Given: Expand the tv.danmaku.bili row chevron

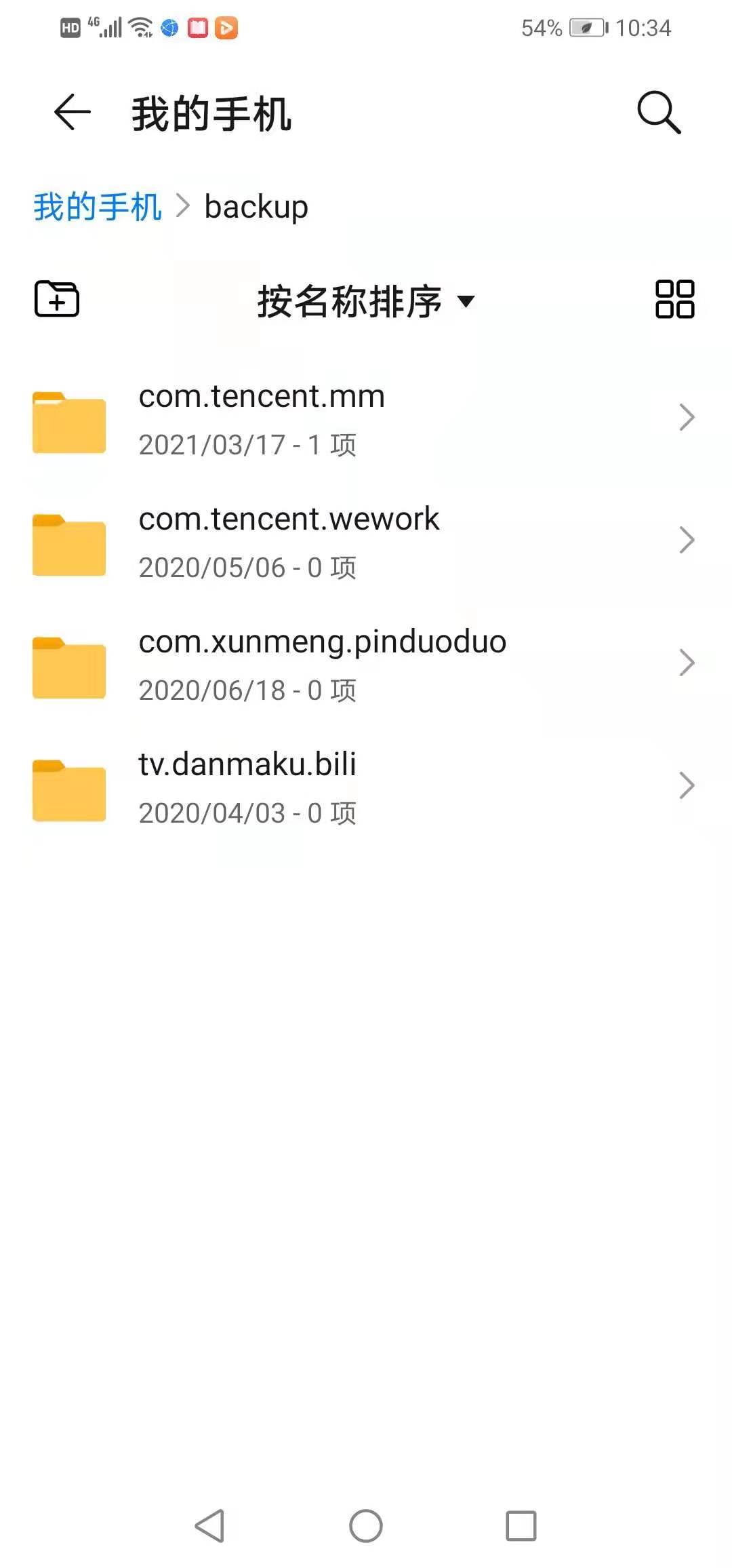Looking at the screenshot, I should [x=687, y=787].
